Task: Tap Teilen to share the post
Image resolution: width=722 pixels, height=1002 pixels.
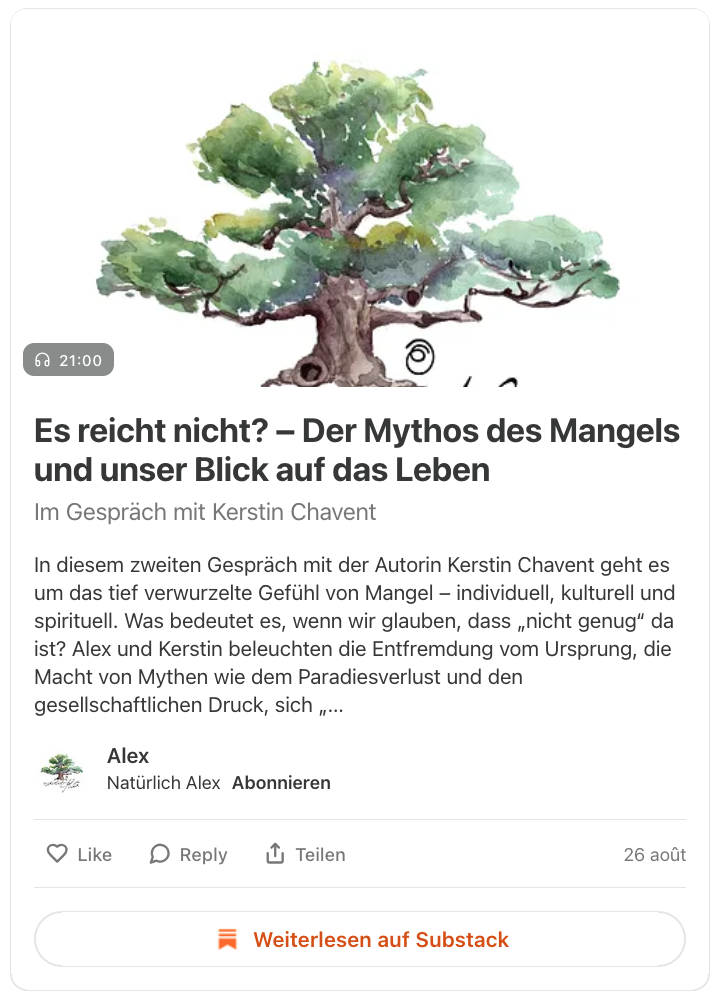Action: tap(305, 854)
